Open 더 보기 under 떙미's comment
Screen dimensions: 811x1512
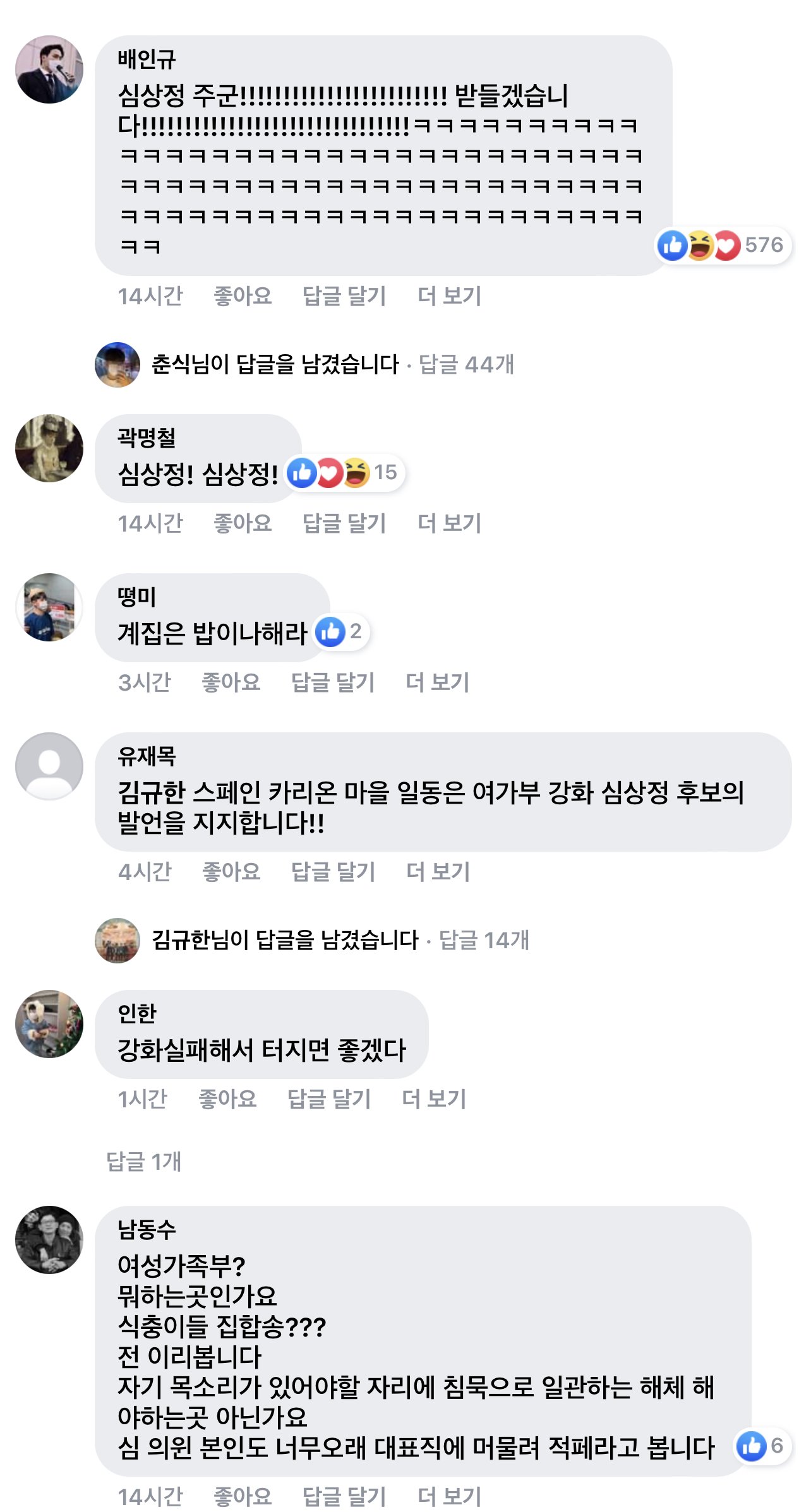click(438, 682)
